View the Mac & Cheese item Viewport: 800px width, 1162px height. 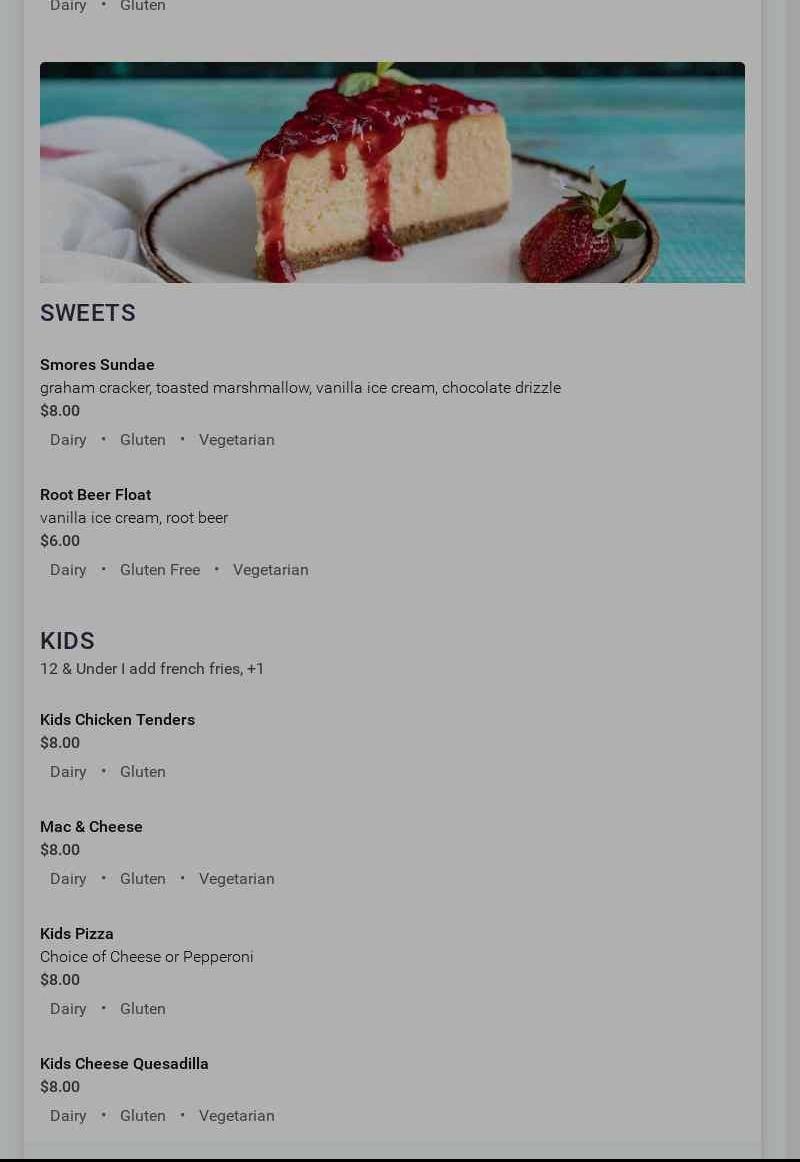tap(91, 827)
